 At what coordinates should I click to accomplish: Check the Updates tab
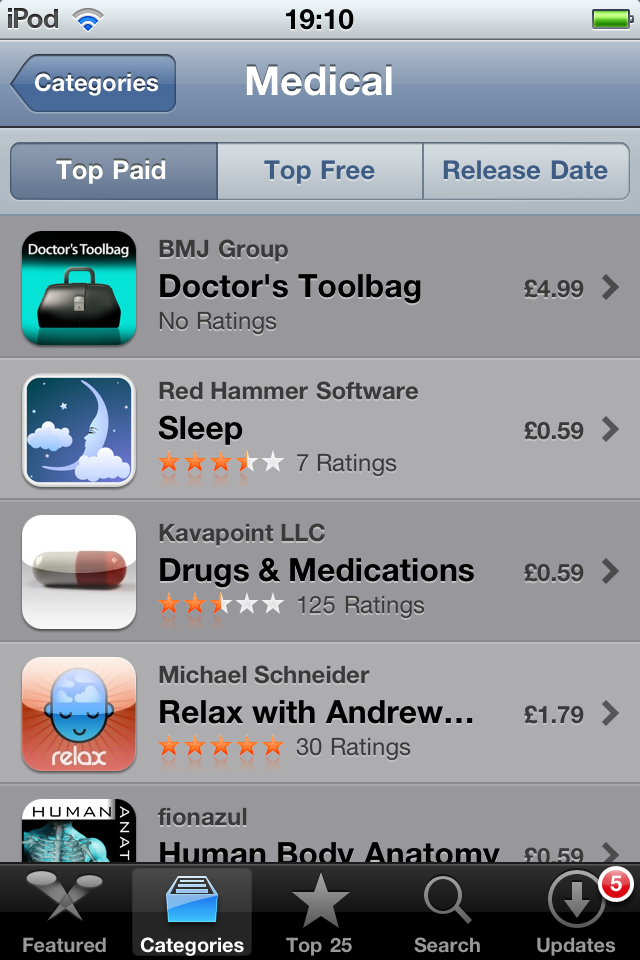coord(575,913)
